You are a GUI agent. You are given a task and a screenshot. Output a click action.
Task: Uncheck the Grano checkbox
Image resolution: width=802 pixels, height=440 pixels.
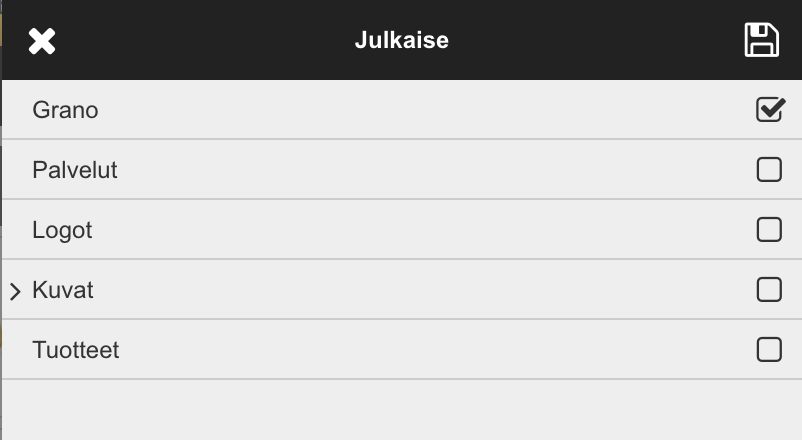click(769, 110)
